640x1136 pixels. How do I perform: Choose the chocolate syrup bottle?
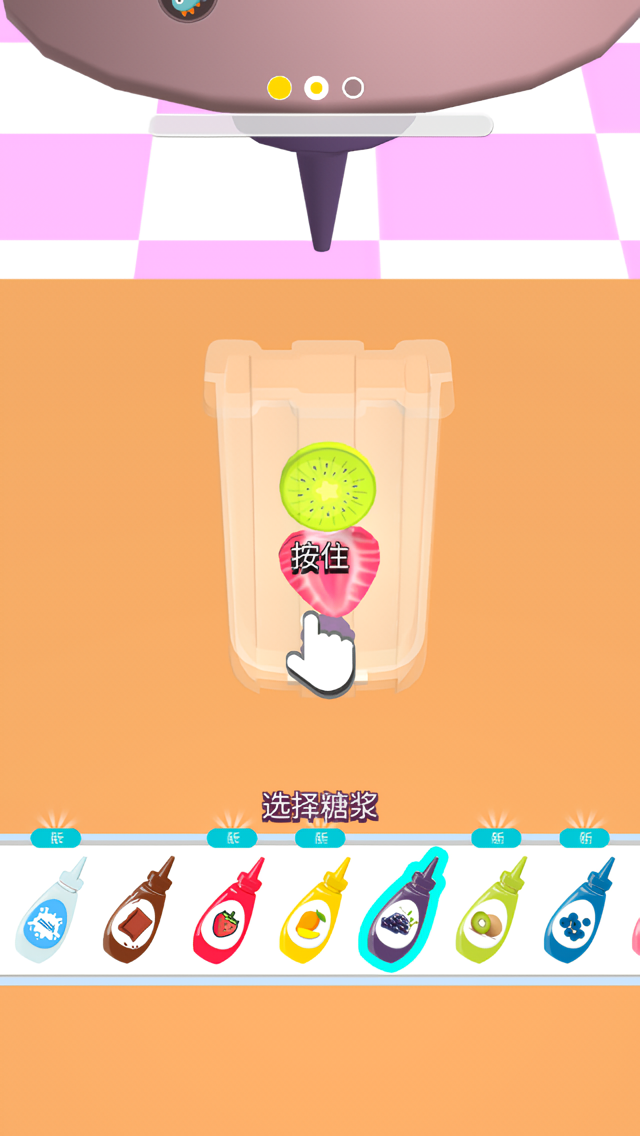(x=136, y=916)
